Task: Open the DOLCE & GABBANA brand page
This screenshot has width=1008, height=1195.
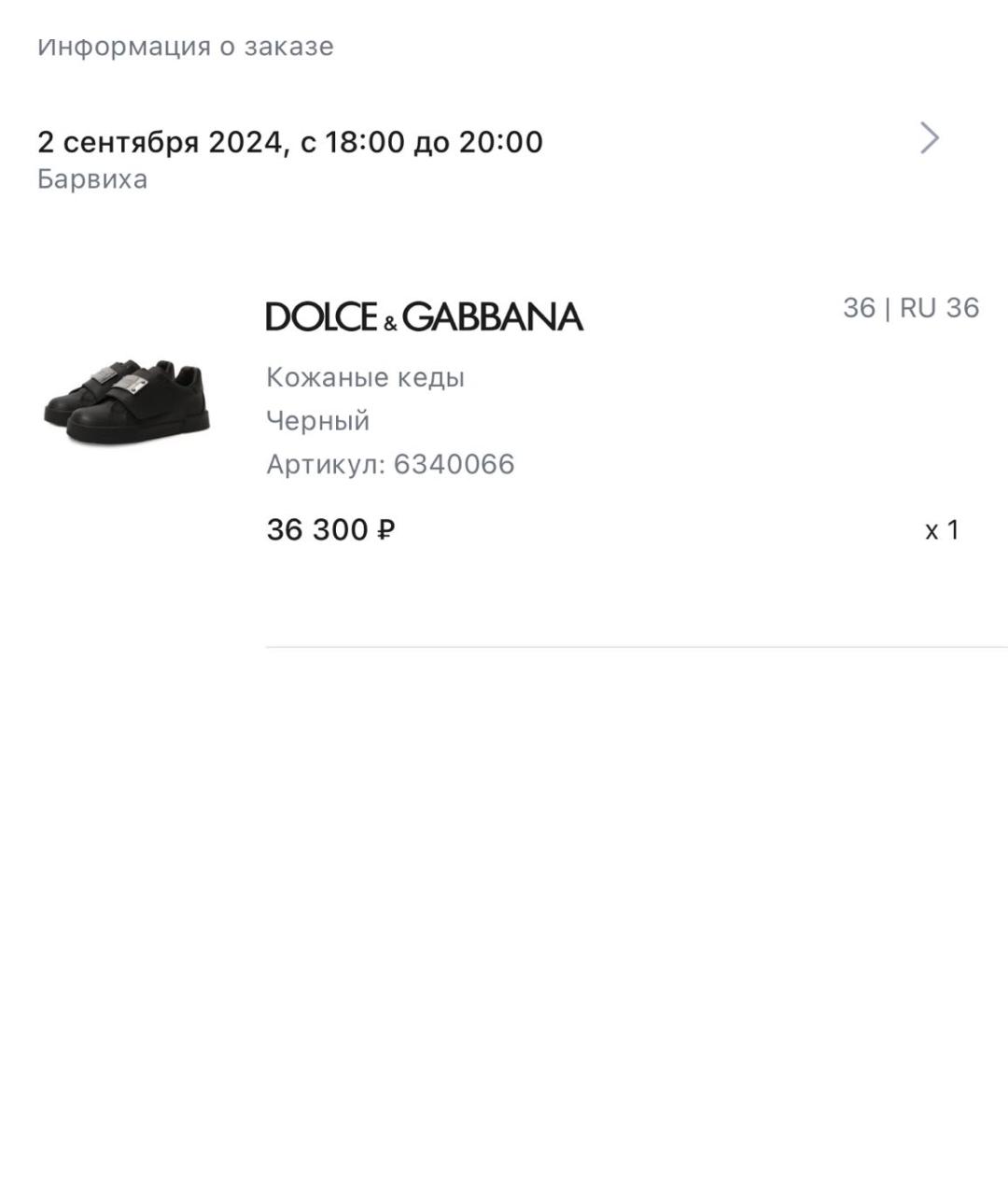Action: (x=423, y=315)
